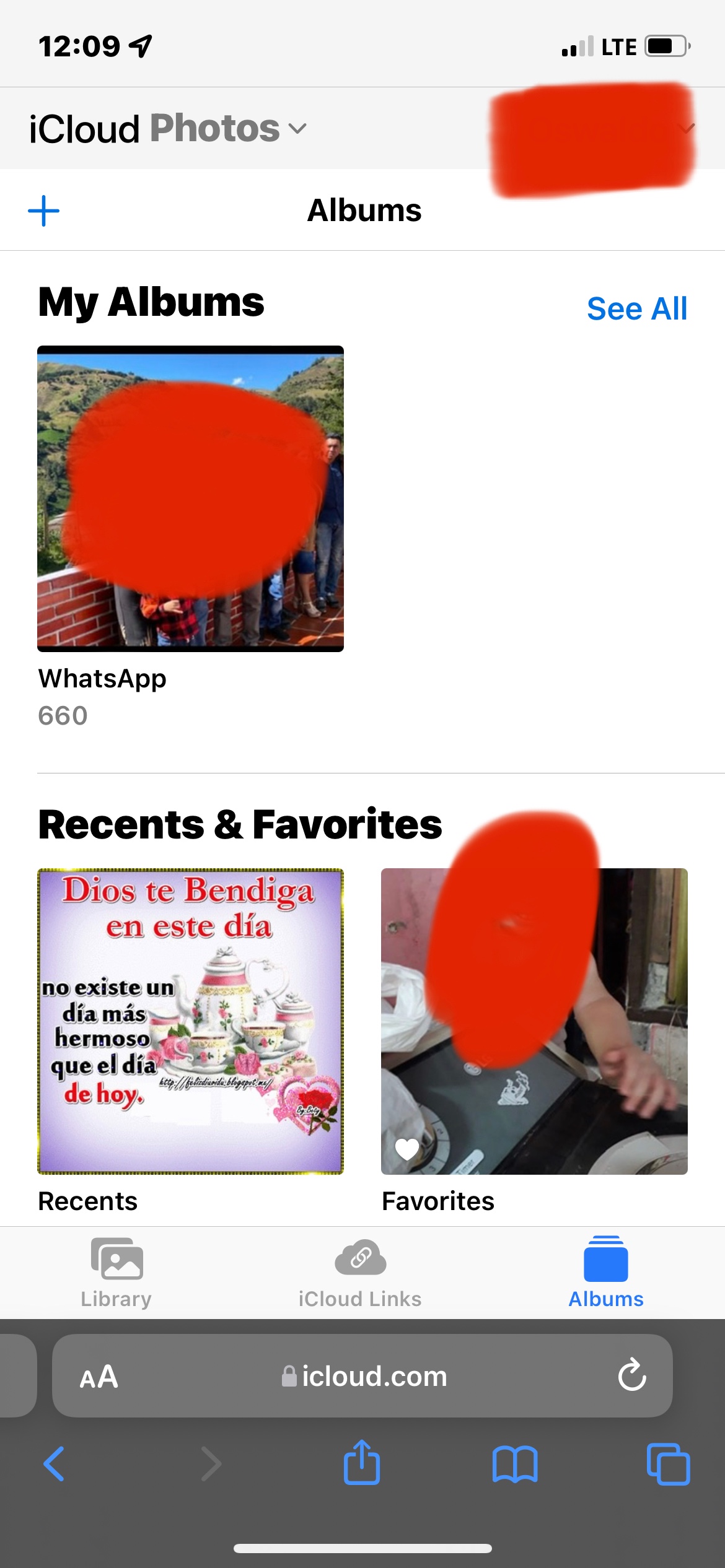Open the WhatsApp album

coord(190,499)
